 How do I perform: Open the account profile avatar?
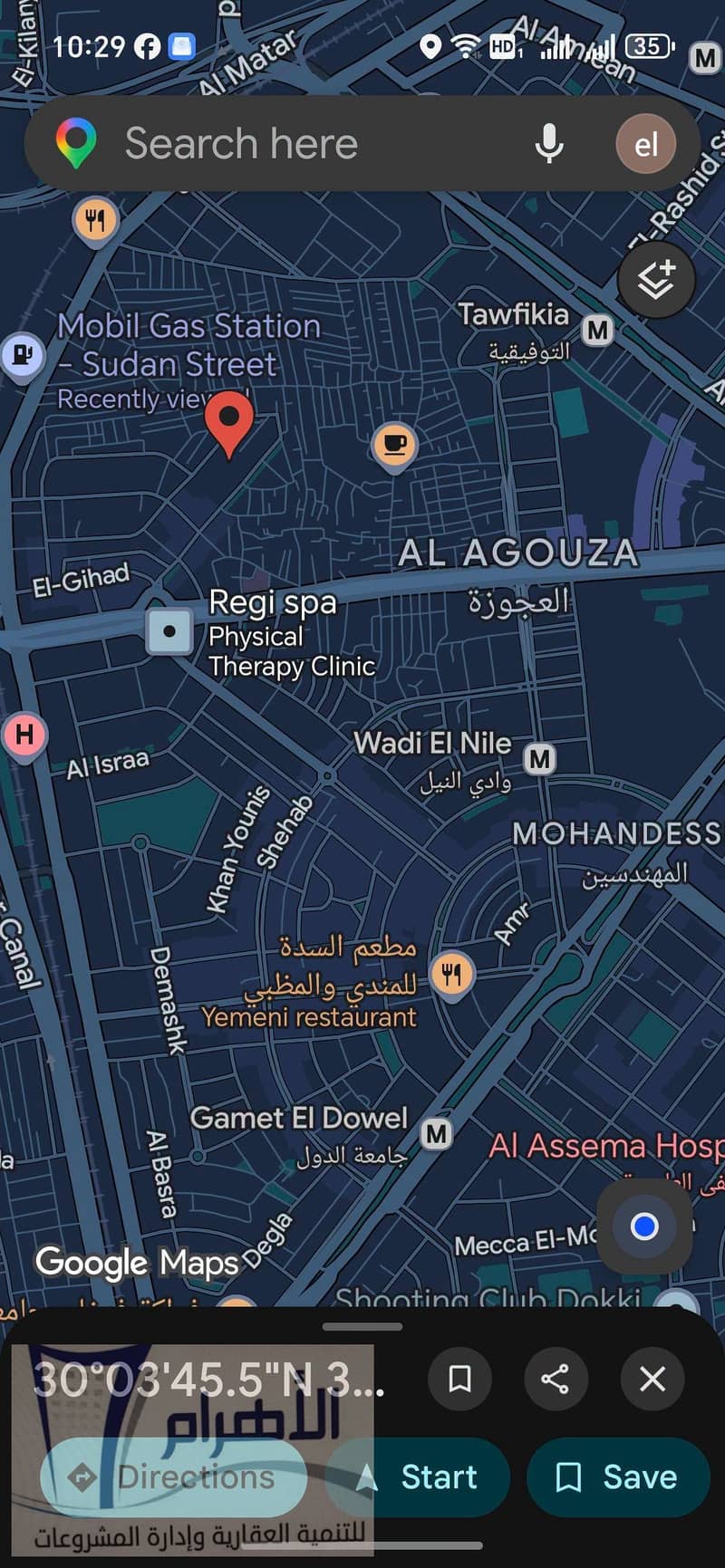645,144
